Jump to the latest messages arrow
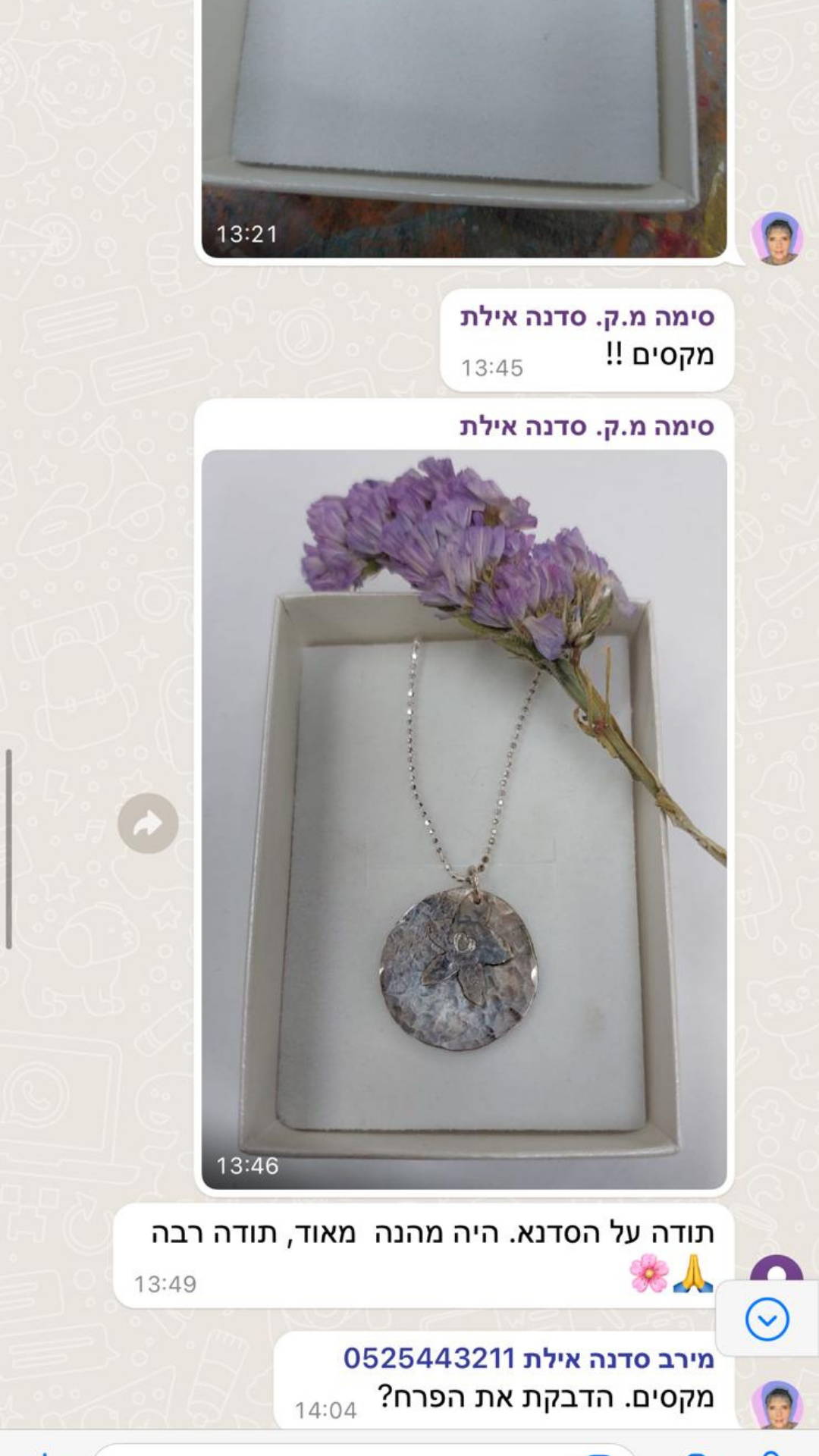 (767, 1319)
